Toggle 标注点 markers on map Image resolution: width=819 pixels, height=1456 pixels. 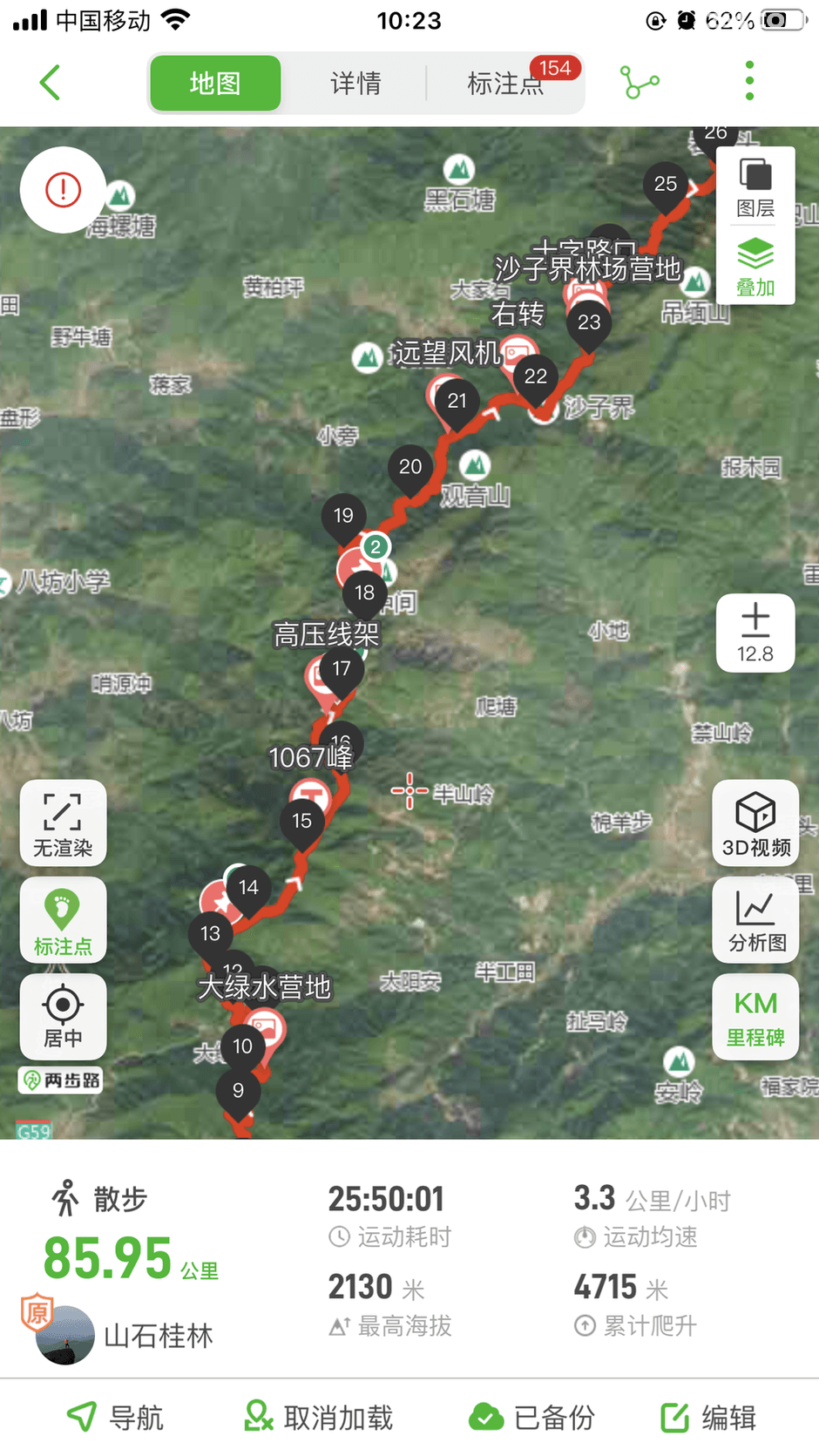click(63, 921)
